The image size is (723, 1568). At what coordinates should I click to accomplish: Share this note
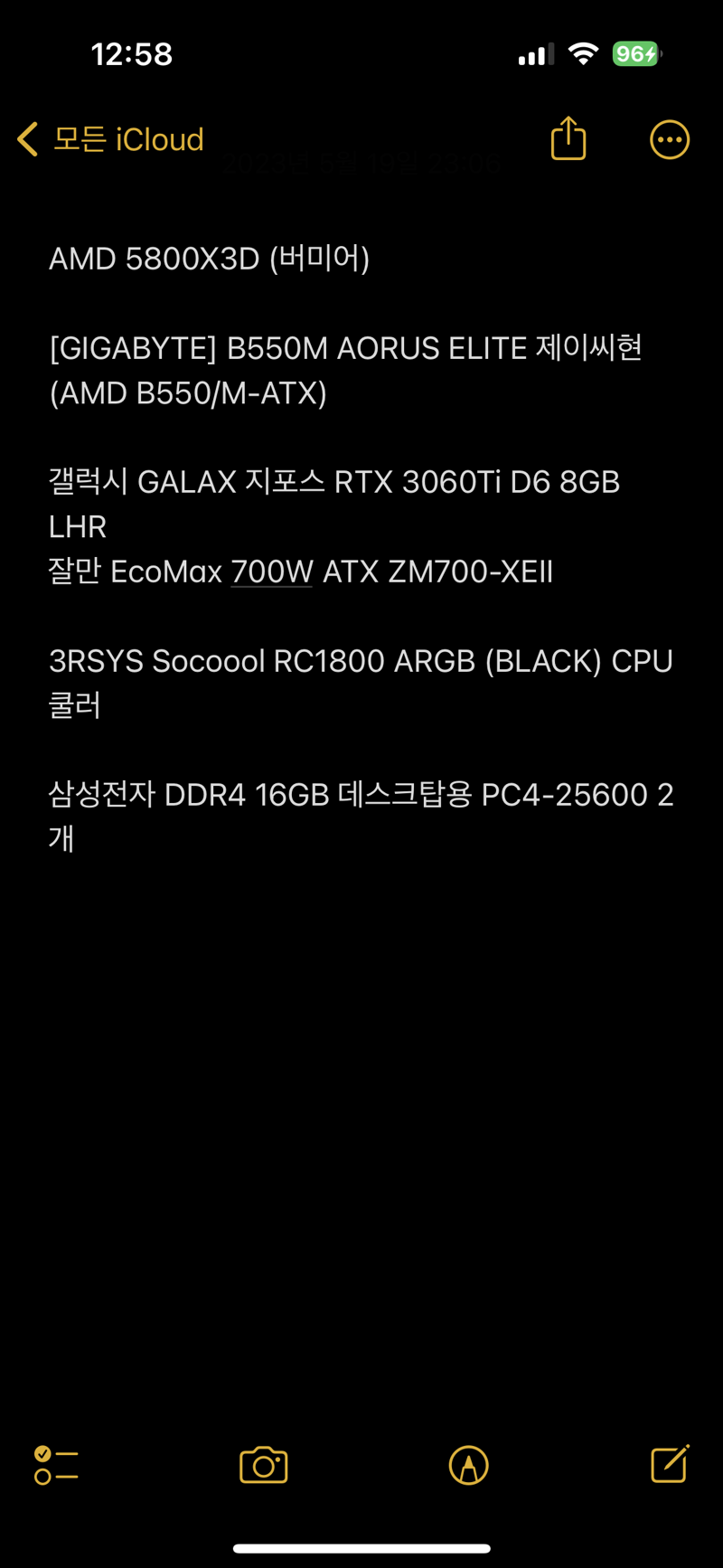tap(568, 139)
